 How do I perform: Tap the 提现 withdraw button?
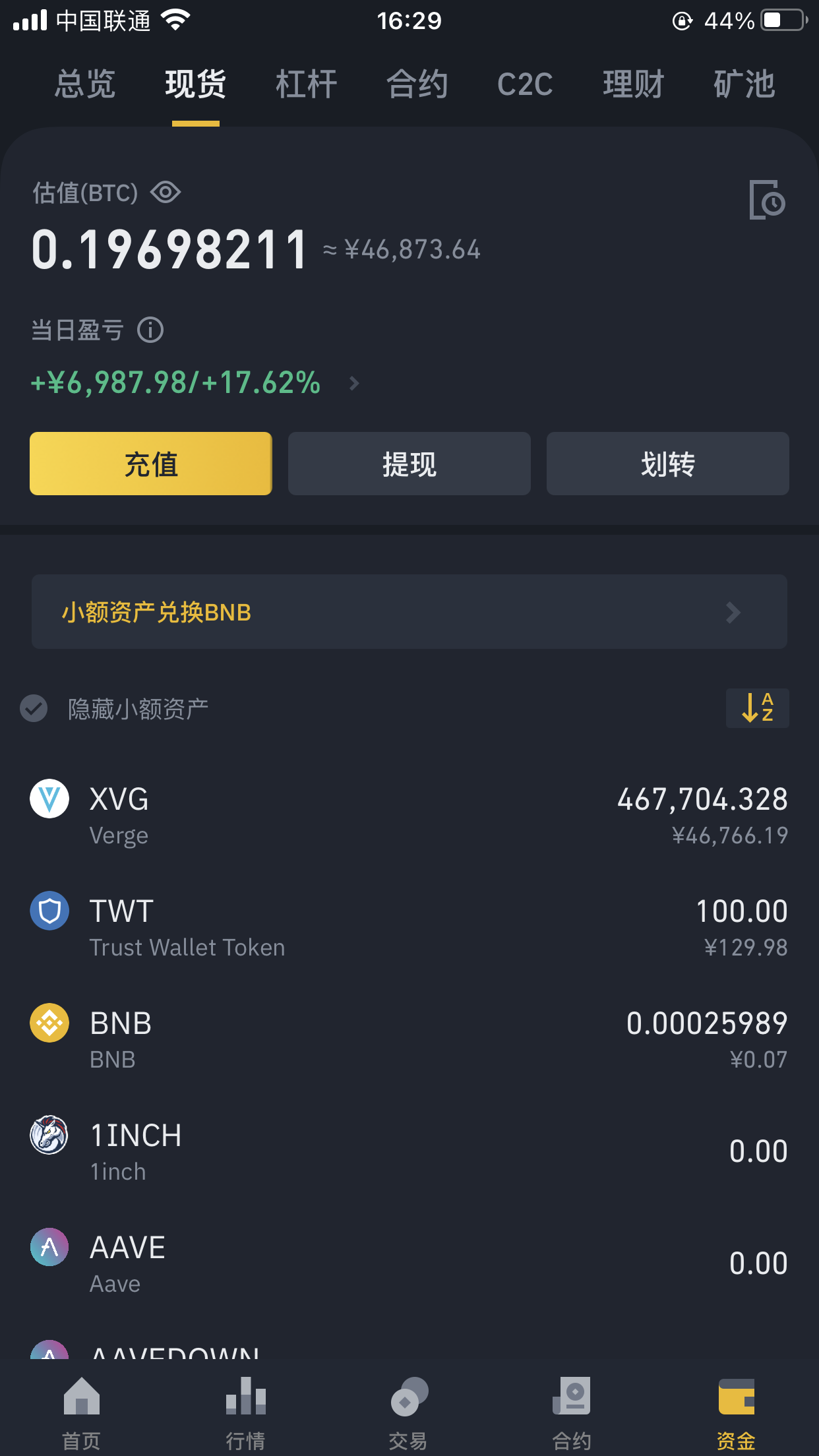pyautogui.click(x=409, y=464)
